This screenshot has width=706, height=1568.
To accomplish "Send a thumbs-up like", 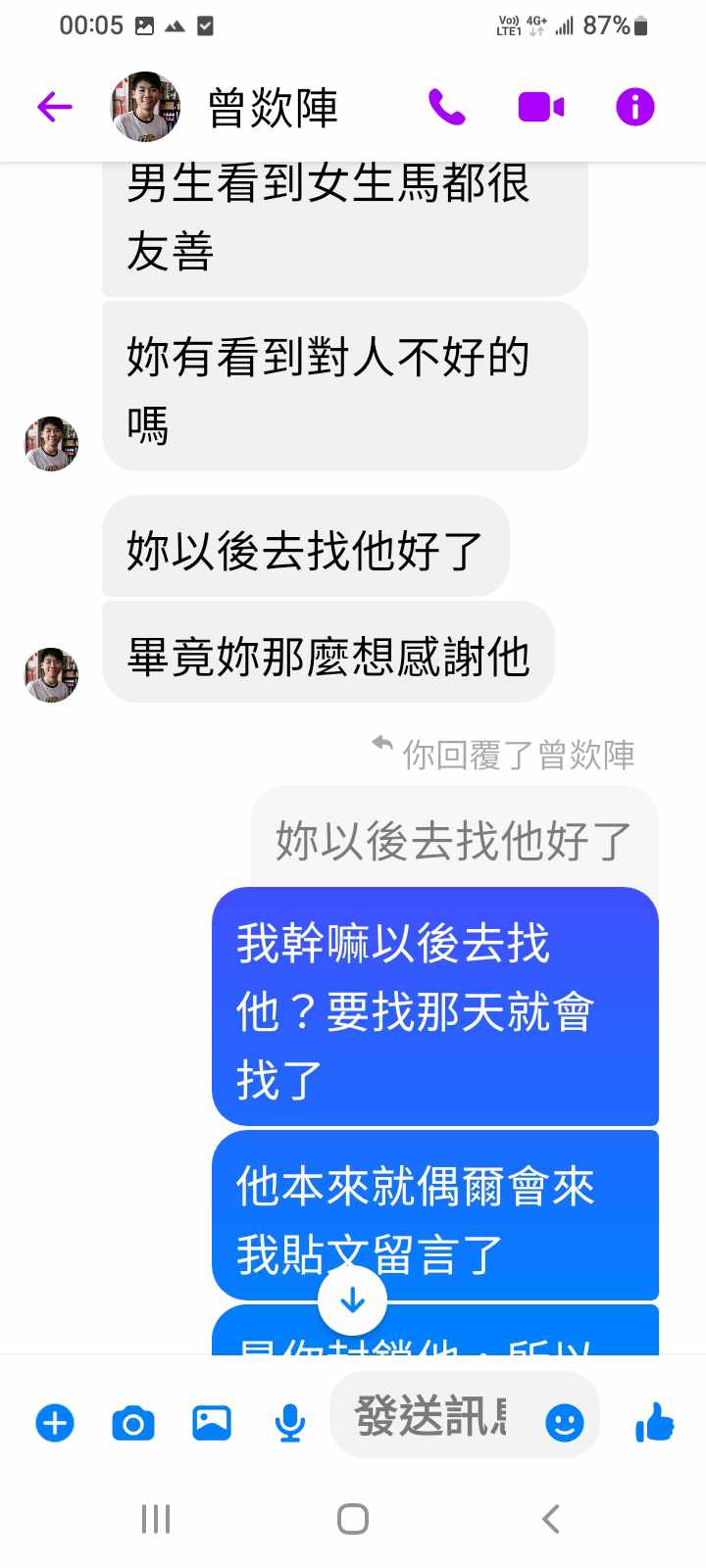I will (x=654, y=1422).
